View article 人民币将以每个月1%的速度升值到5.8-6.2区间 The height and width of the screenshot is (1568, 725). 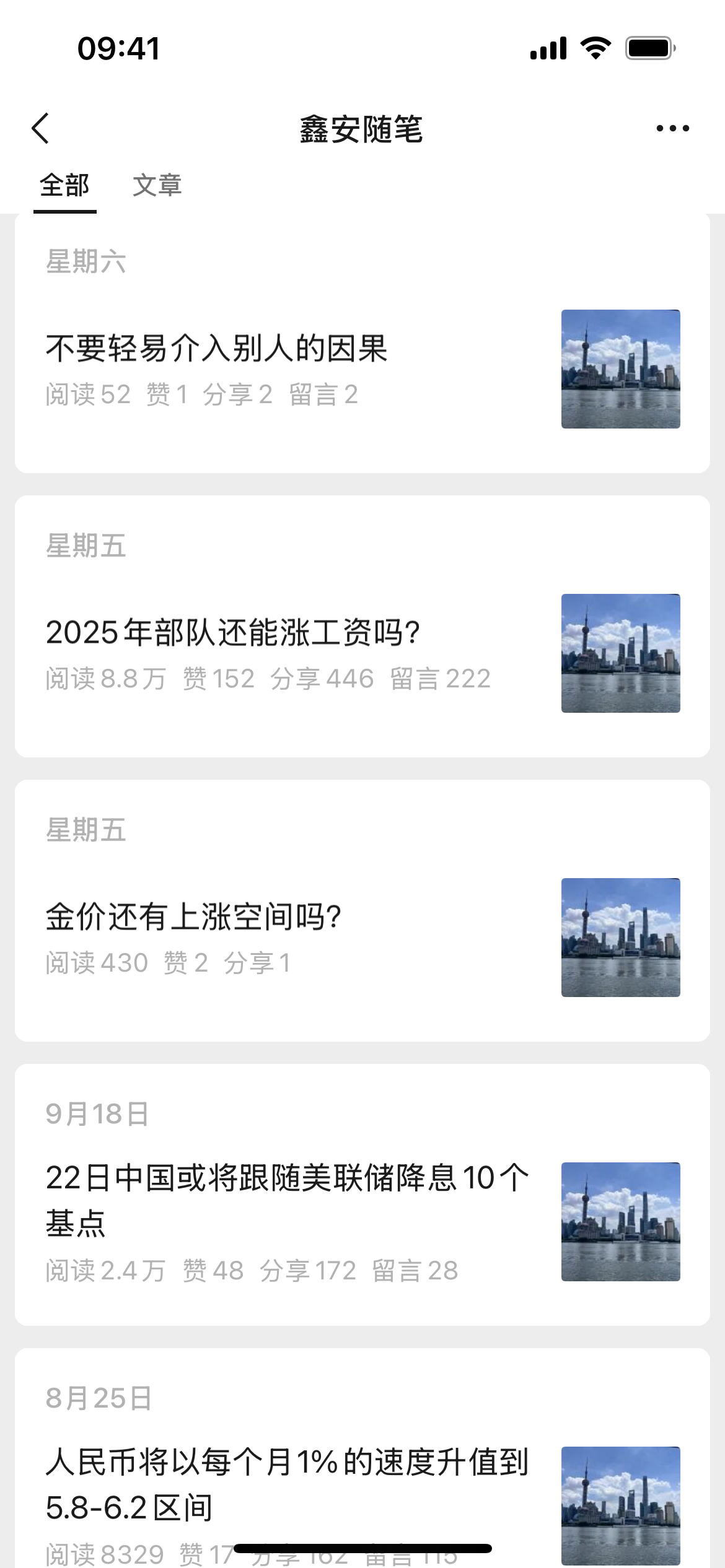coord(287,1484)
